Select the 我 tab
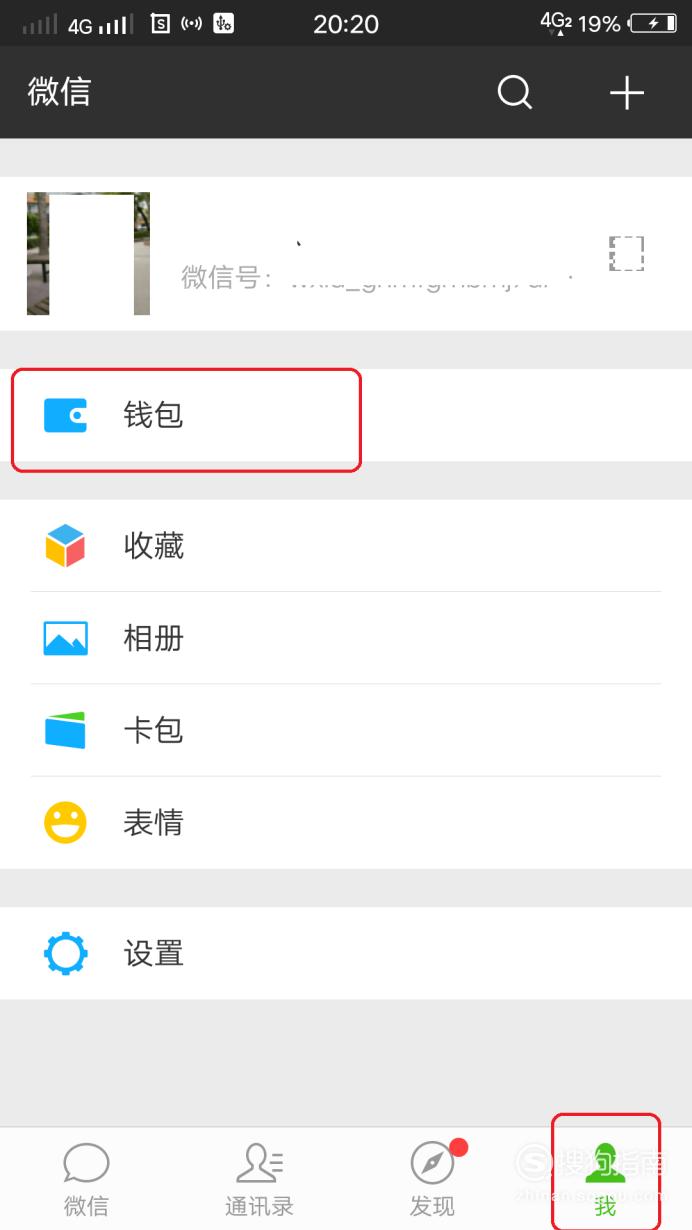The image size is (692, 1230). 605,1180
